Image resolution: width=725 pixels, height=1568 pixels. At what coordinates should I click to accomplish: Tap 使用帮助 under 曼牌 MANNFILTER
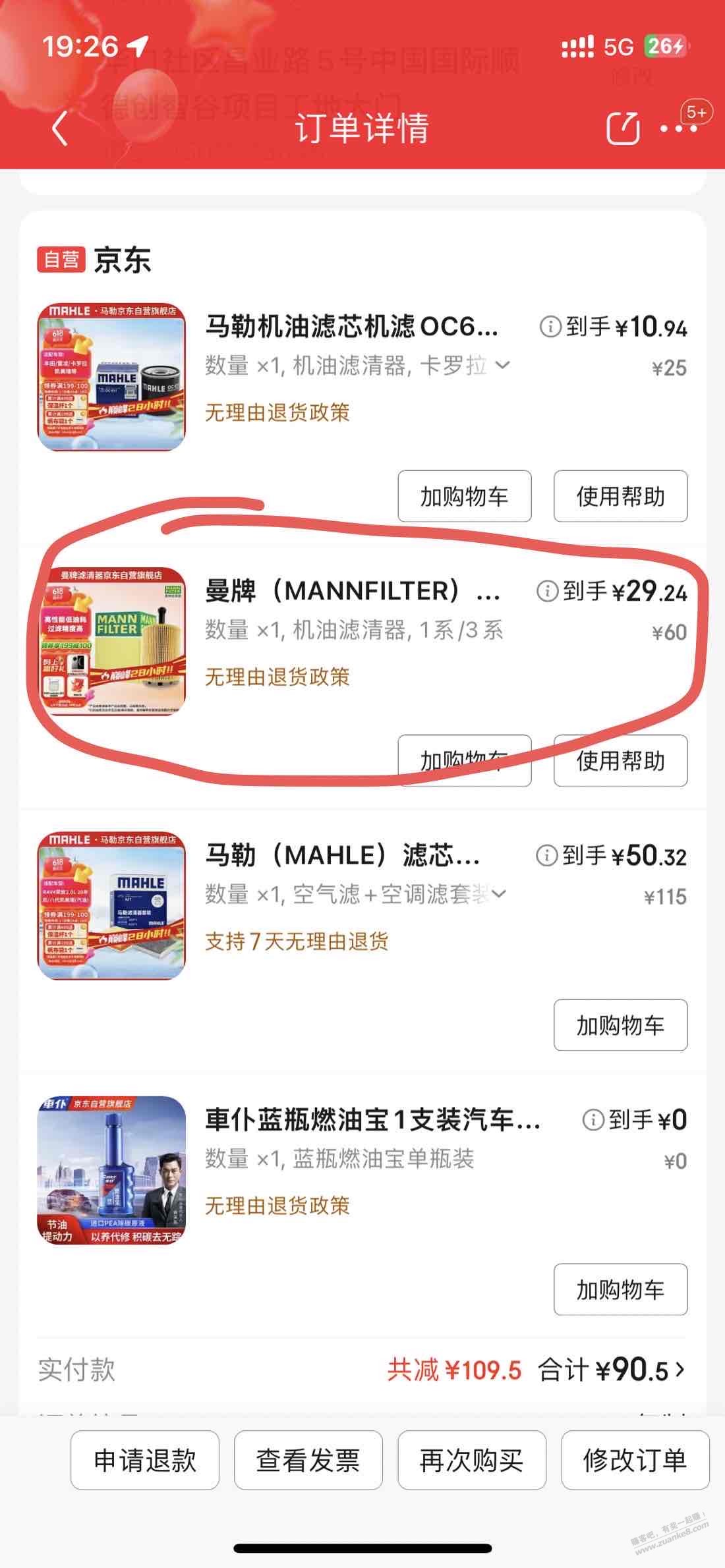pyautogui.click(x=621, y=760)
